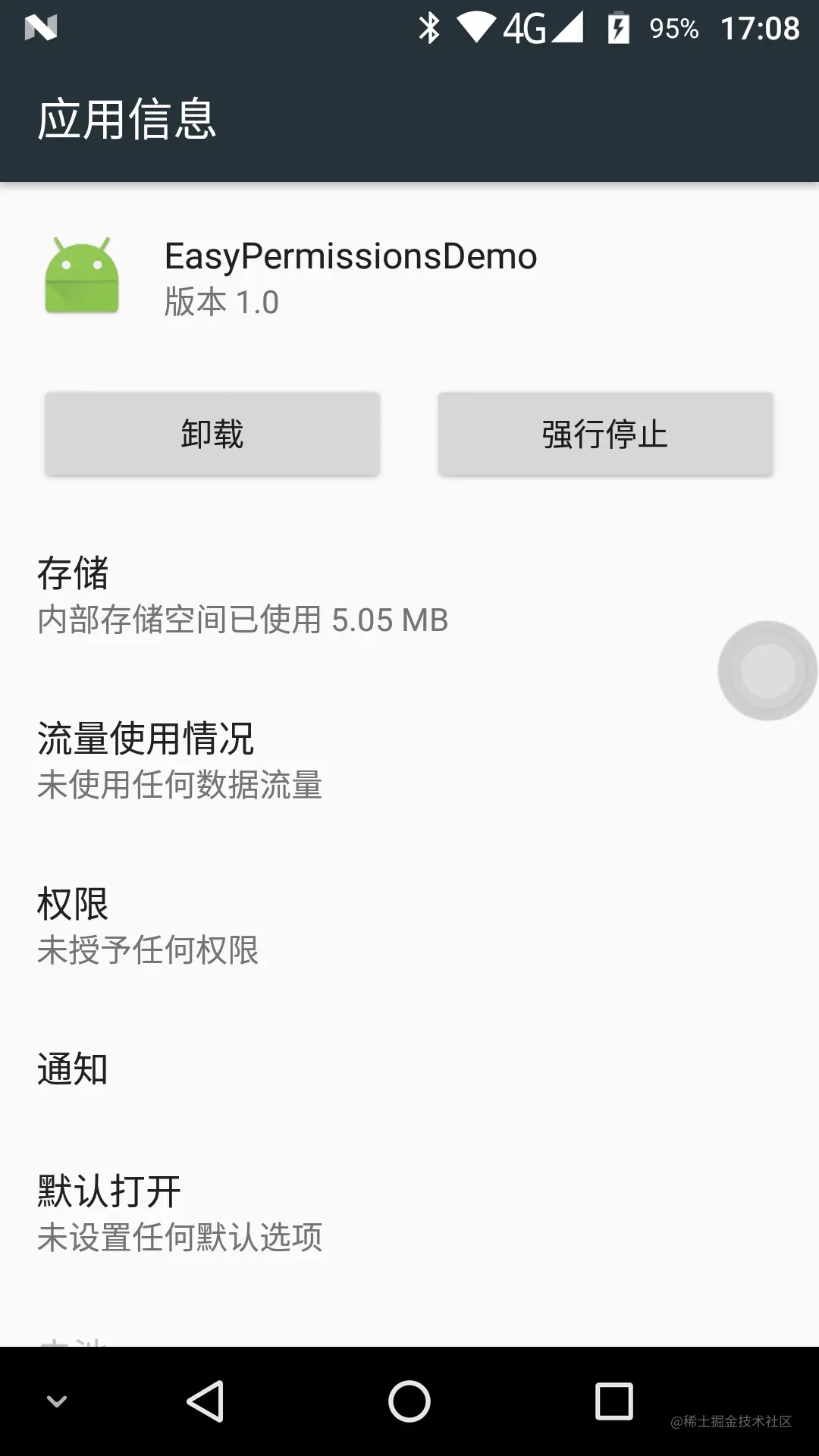This screenshot has height=1456, width=819.
Task: Hide the navigation bar with the chevron
Action: pyautogui.click(x=57, y=1401)
